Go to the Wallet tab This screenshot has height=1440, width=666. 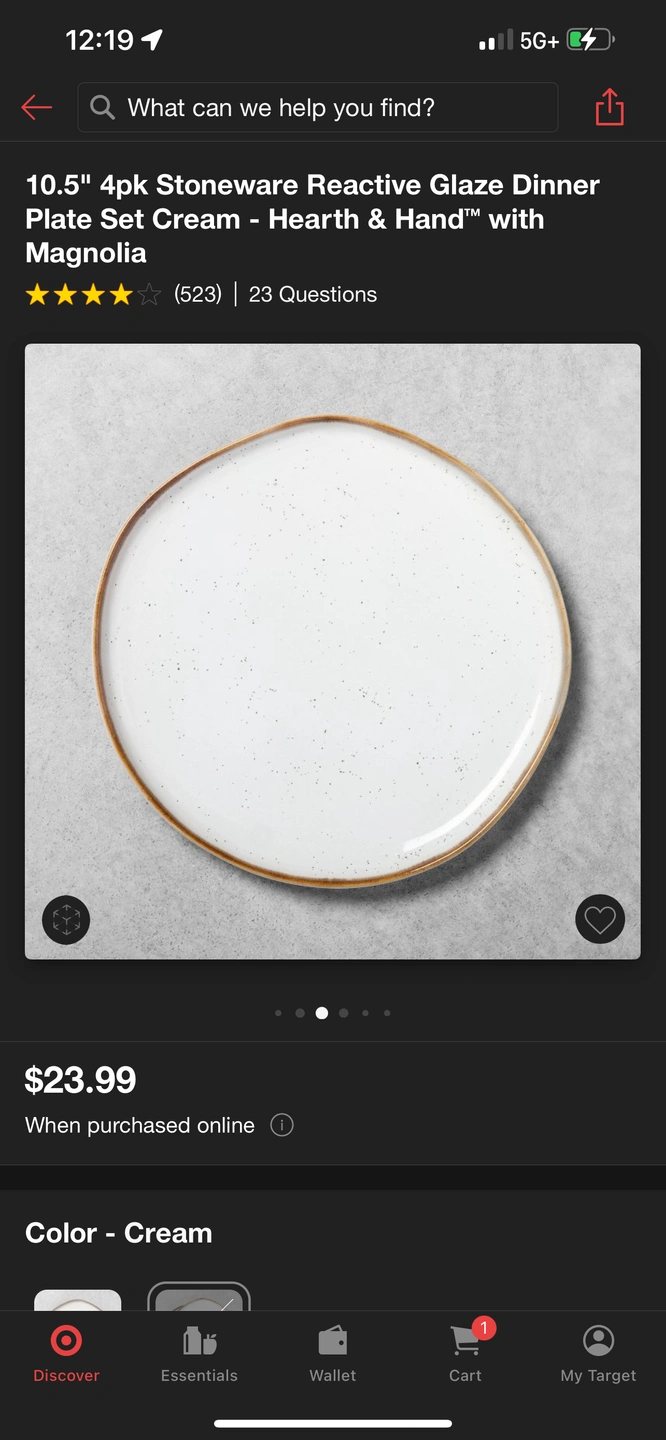click(333, 1354)
